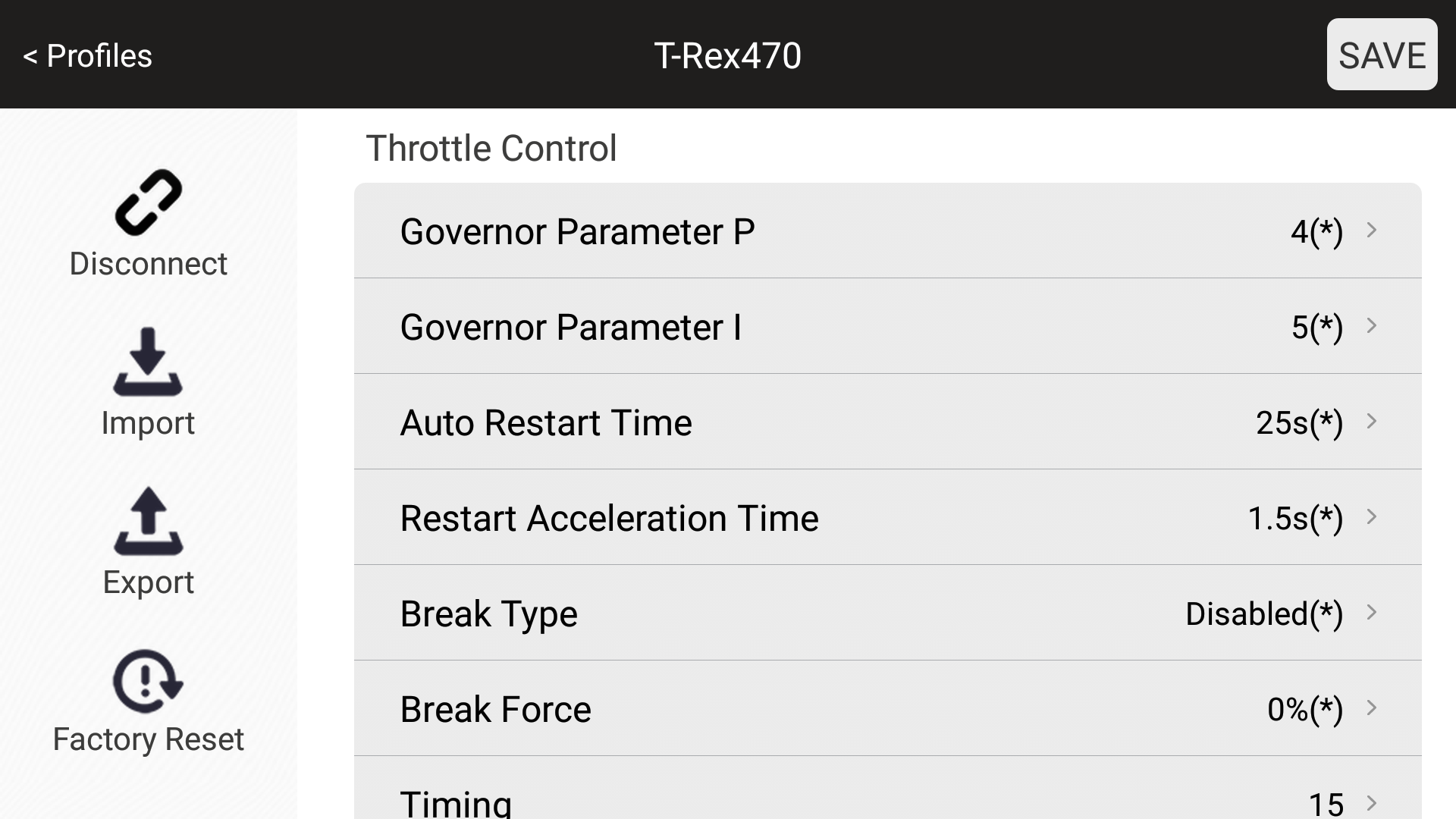The width and height of the screenshot is (1456, 819).
Task: Tap the Disconnect button
Action: click(148, 224)
